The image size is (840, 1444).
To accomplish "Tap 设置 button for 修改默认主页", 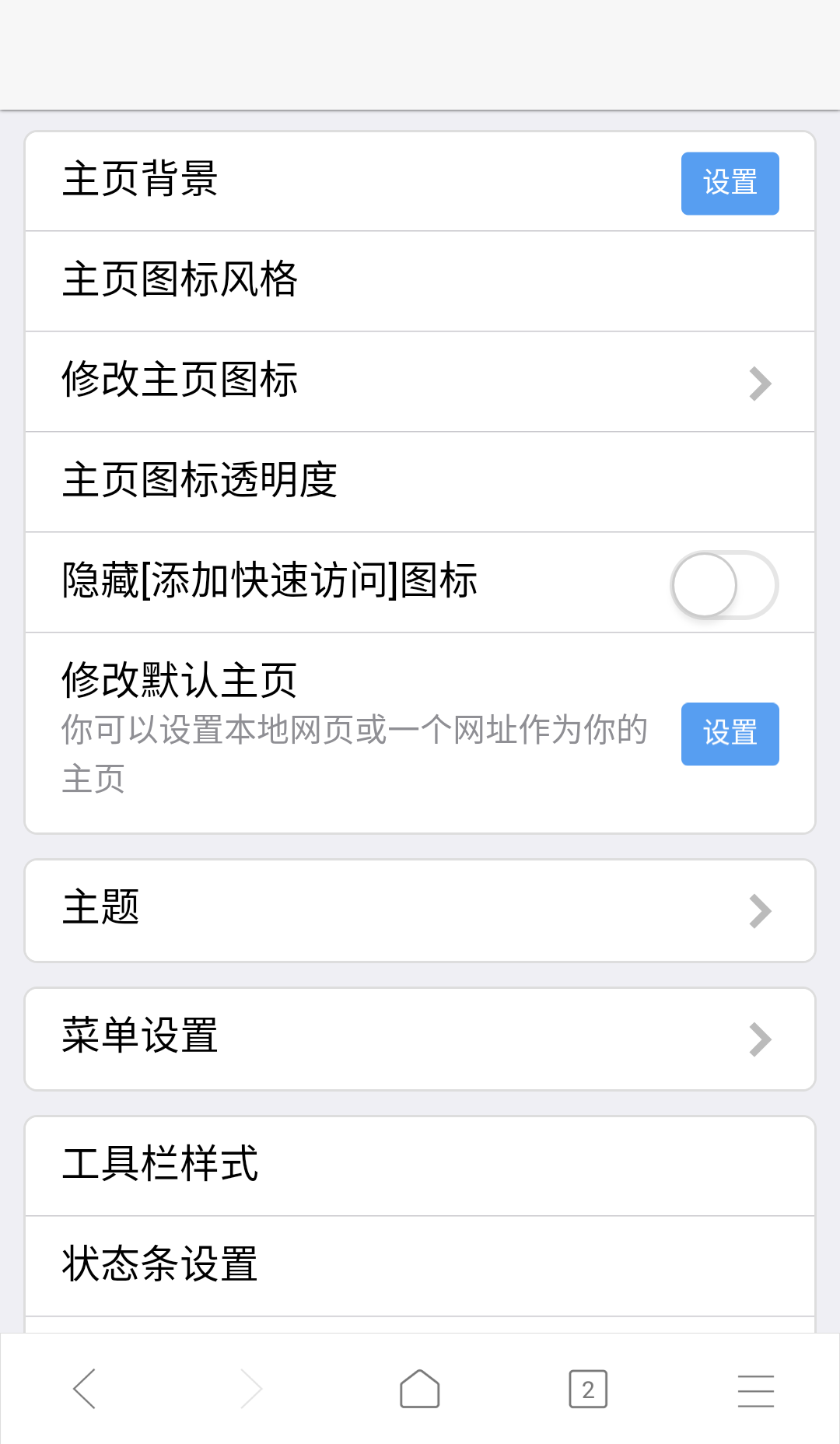I will [730, 734].
